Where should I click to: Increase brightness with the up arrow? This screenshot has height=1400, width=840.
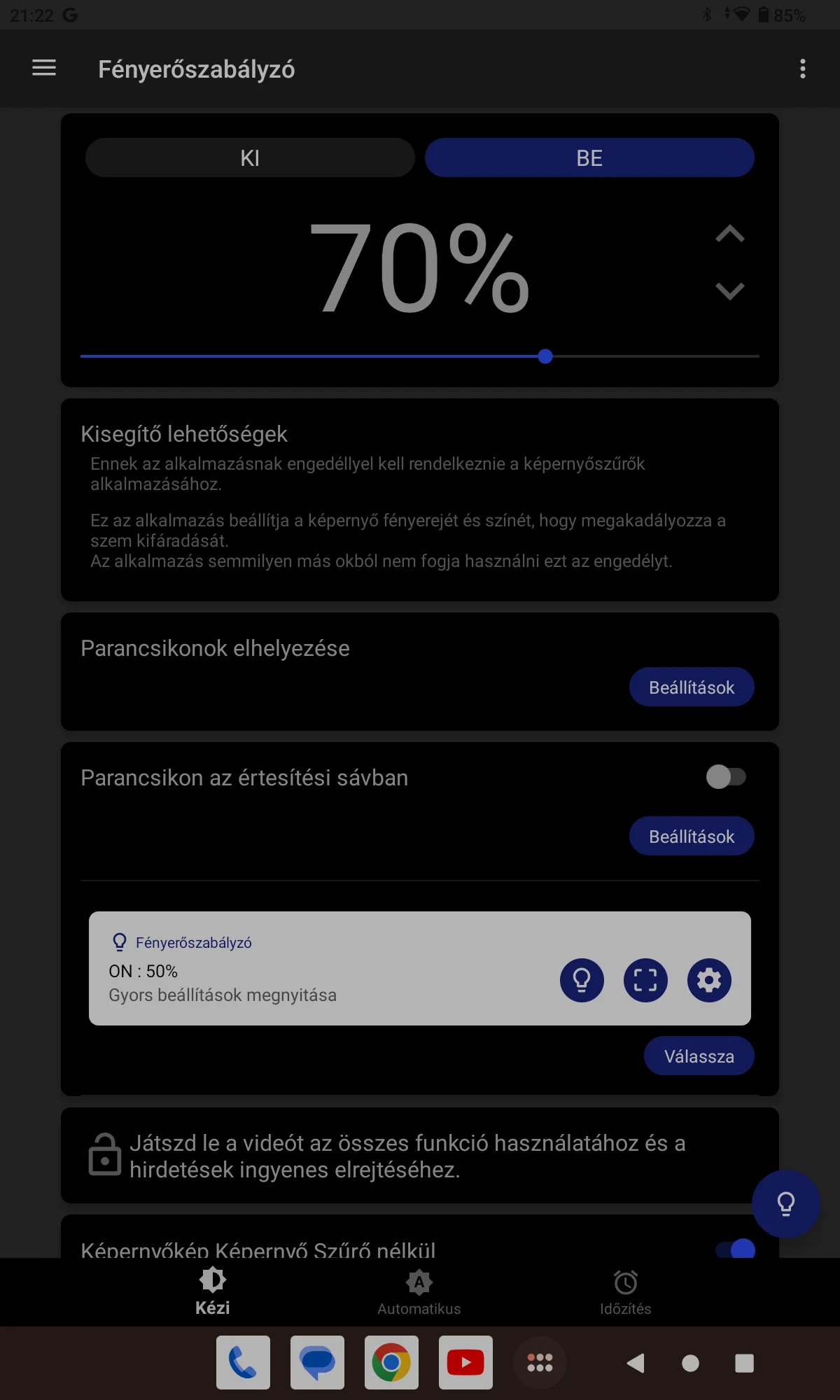[x=729, y=234]
